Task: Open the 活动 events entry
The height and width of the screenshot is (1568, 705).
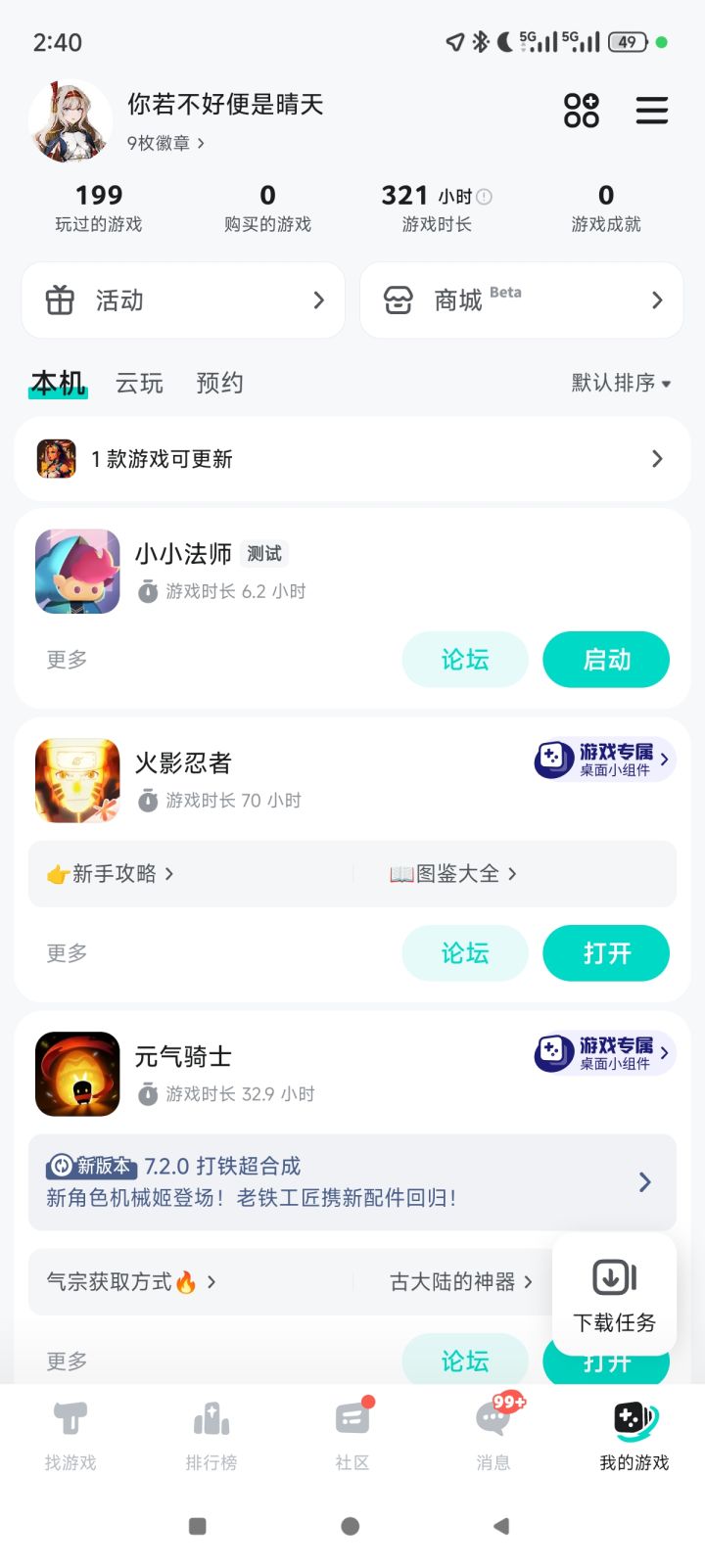Action: click(x=183, y=300)
